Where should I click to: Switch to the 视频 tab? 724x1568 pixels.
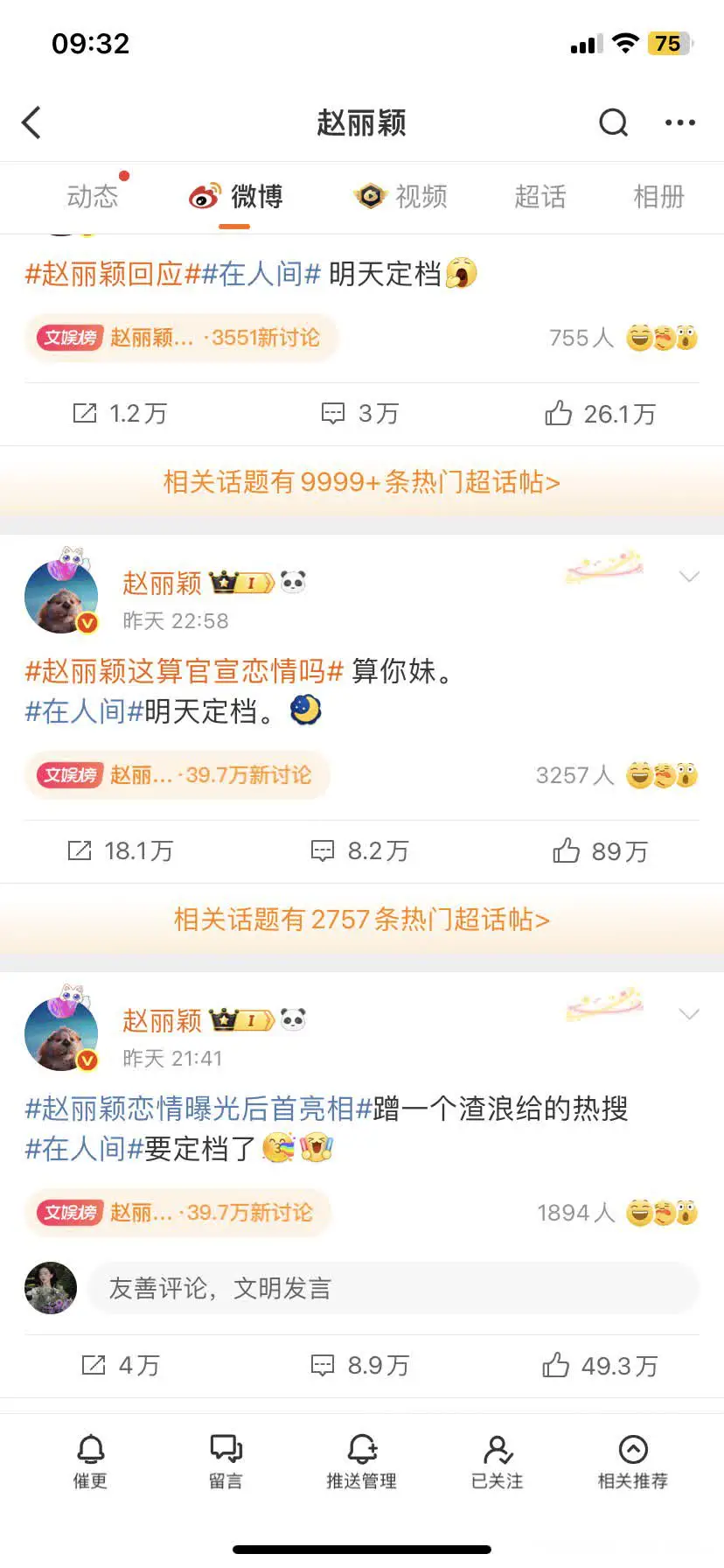click(x=401, y=196)
